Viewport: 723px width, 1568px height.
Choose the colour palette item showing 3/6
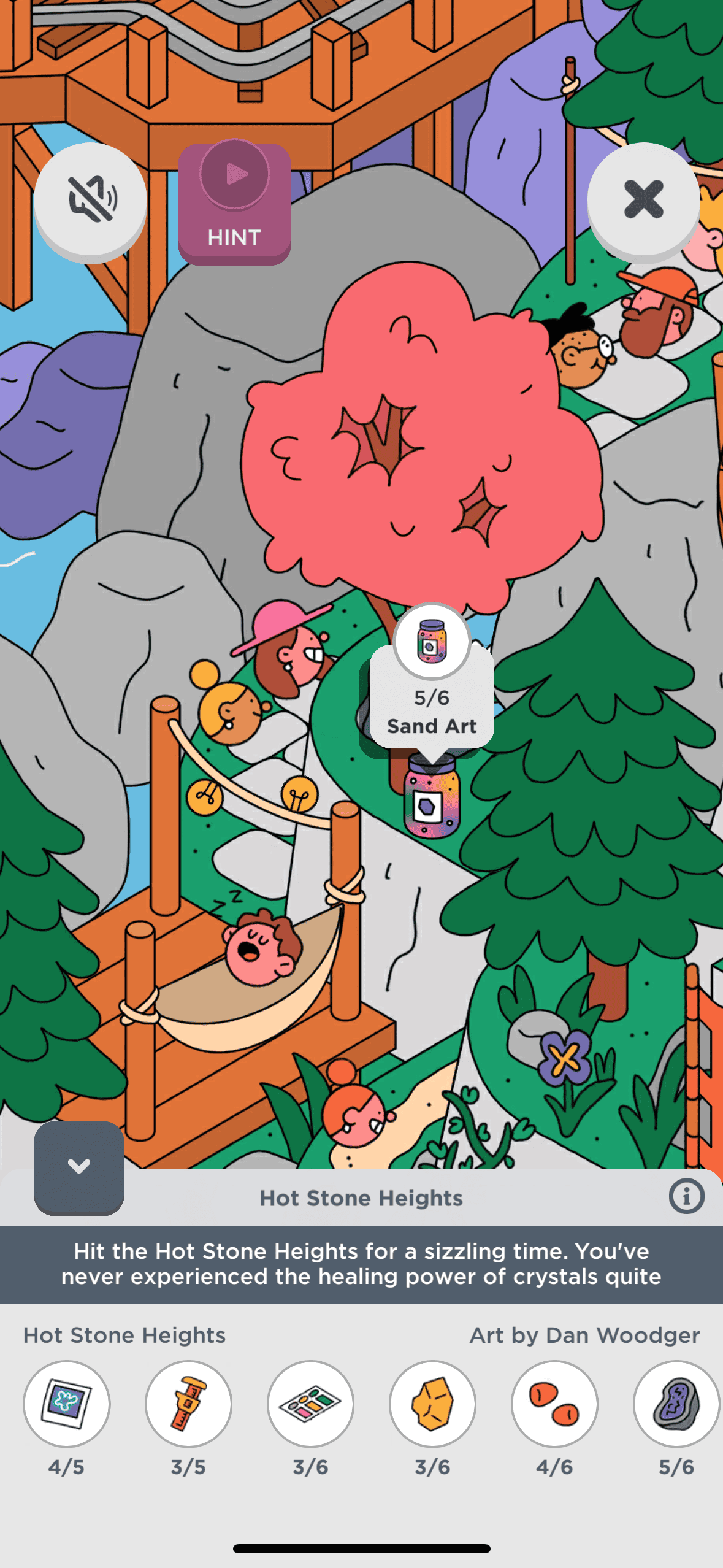click(x=310, y=1404)
